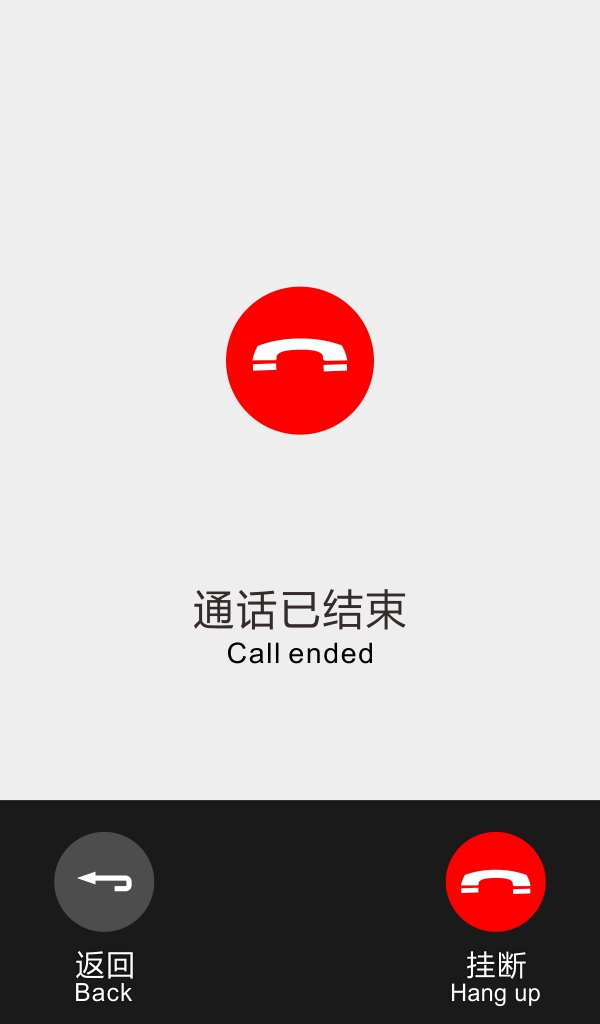Image resolution: width=600 pixels, height=1024 pixels.
Task: Tap the red Hang up button
Action: 495,882
